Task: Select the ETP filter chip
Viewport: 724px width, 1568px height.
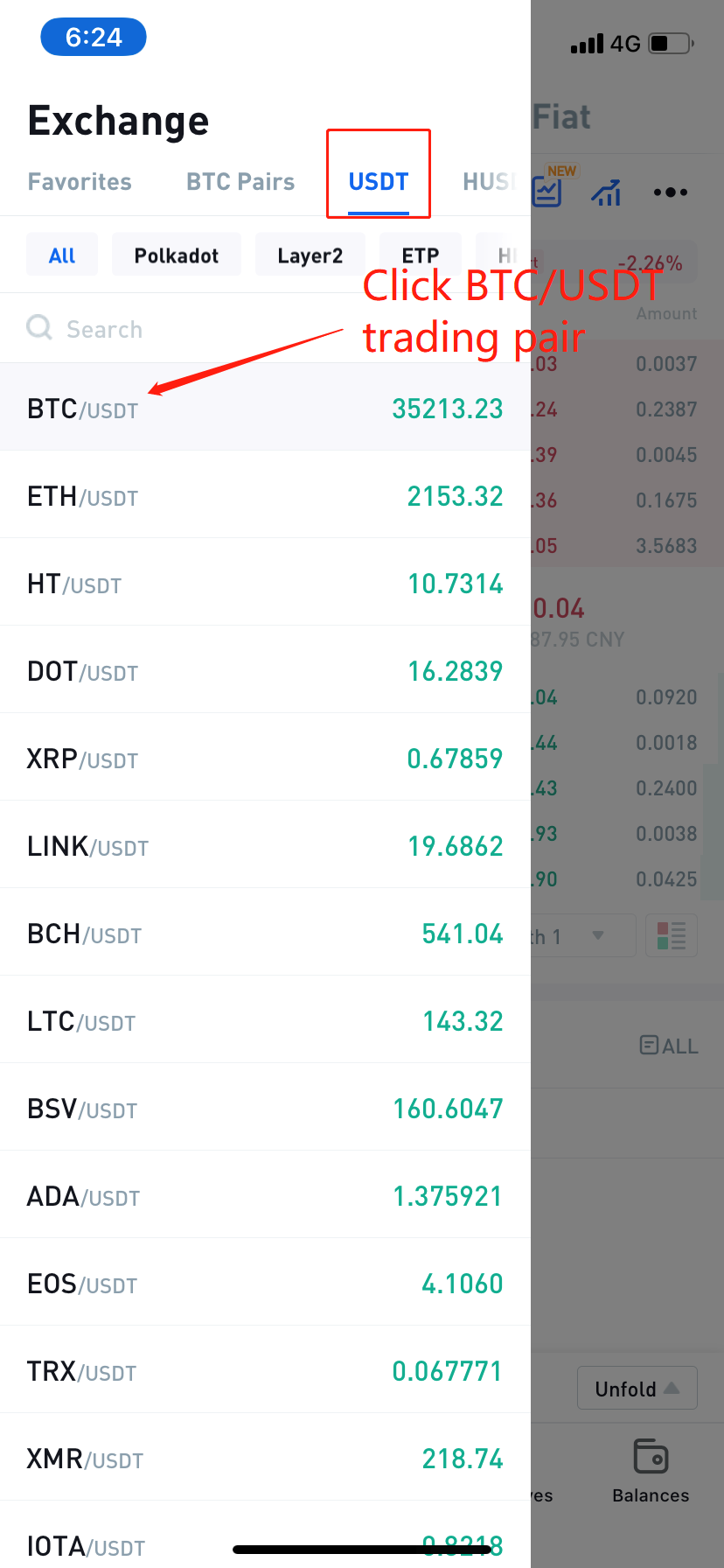Action: (421, 255)
